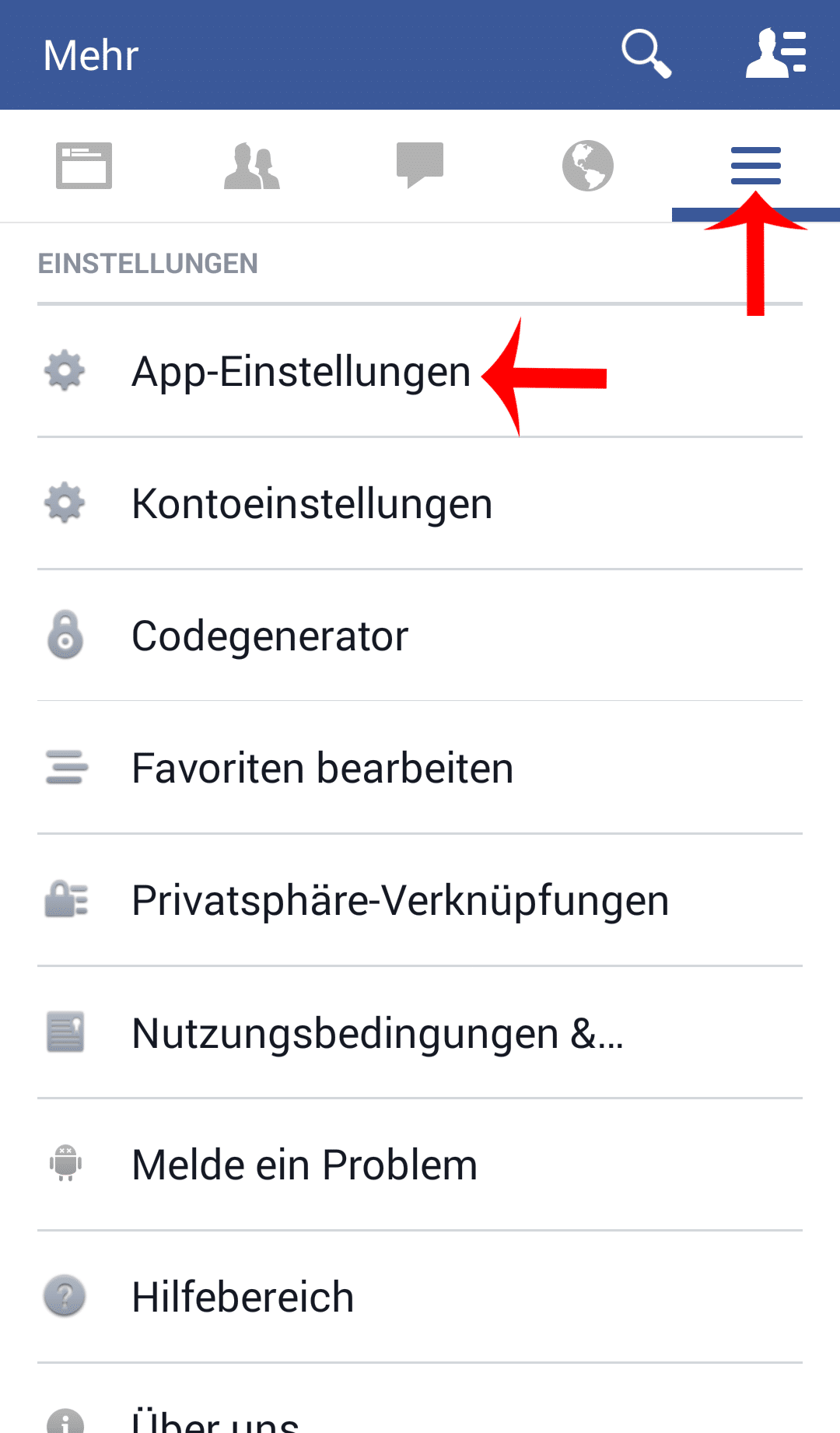Tap Favoriten bearbeiten
The image size is (840, 1433).
(x=420, y=769)
